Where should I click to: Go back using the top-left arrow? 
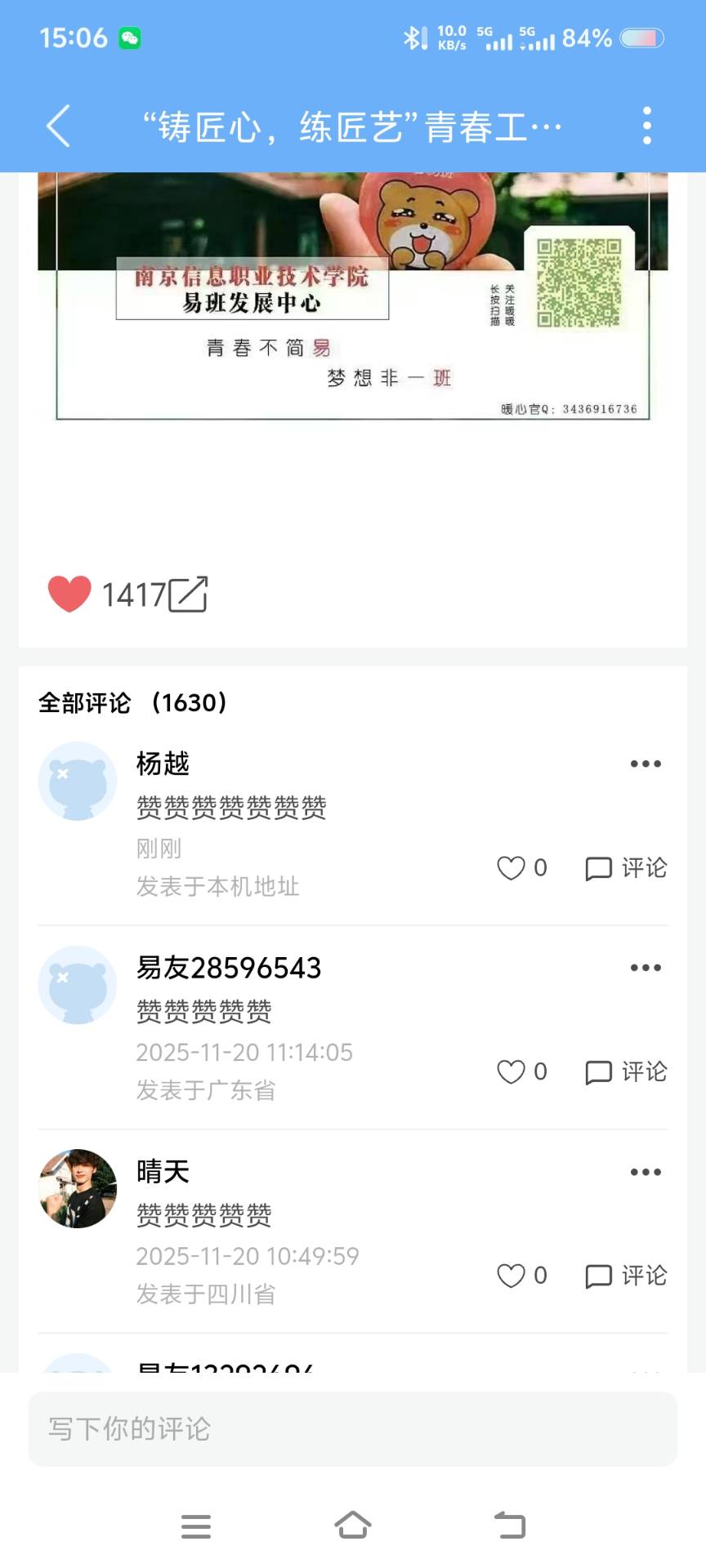tap(58, 127)
